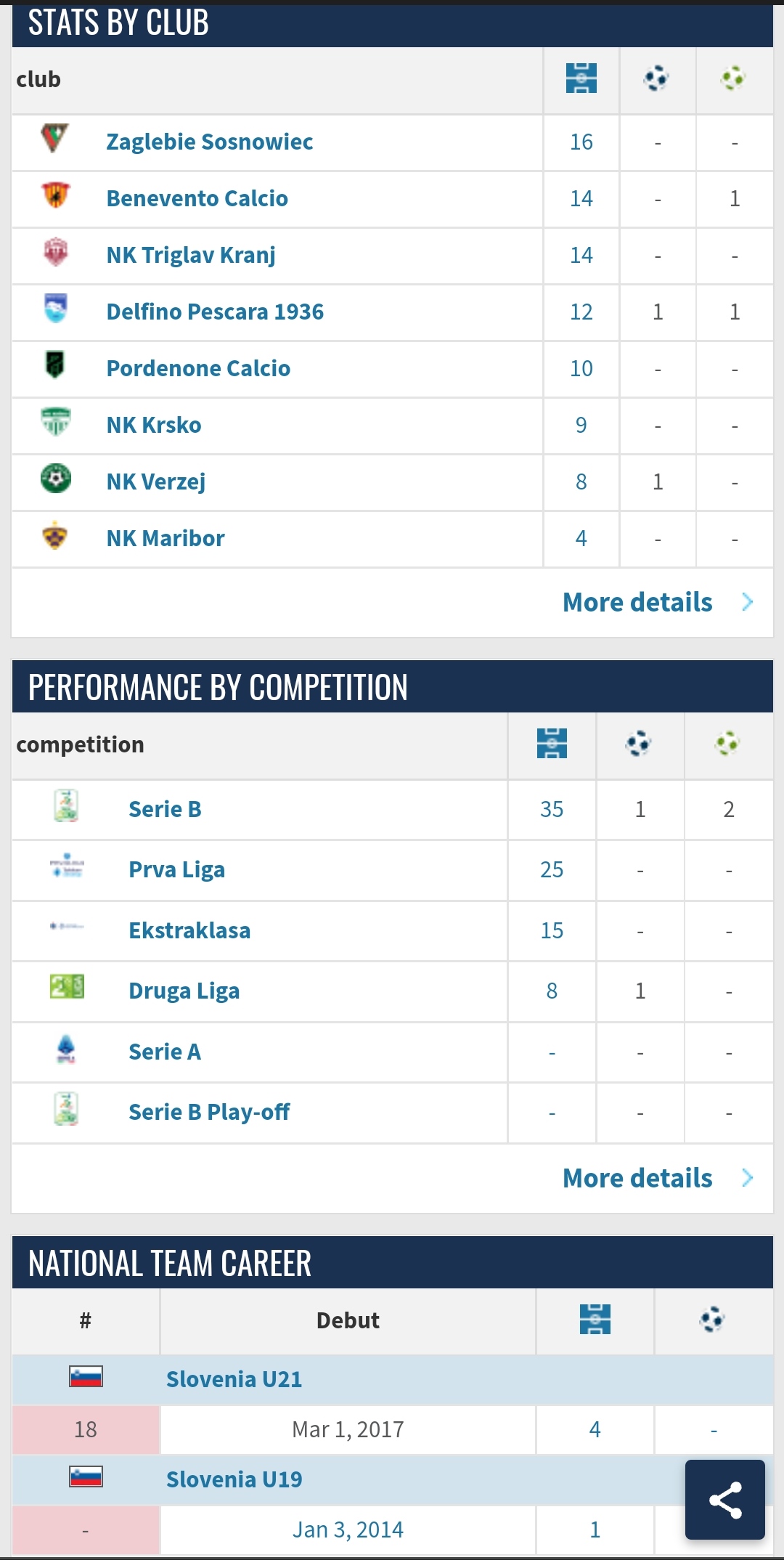Image resolution: width=784 pixels, height=1560 pixels.
Task: Open Serie B Play-off link
Action: click(x=209, y=1112)
